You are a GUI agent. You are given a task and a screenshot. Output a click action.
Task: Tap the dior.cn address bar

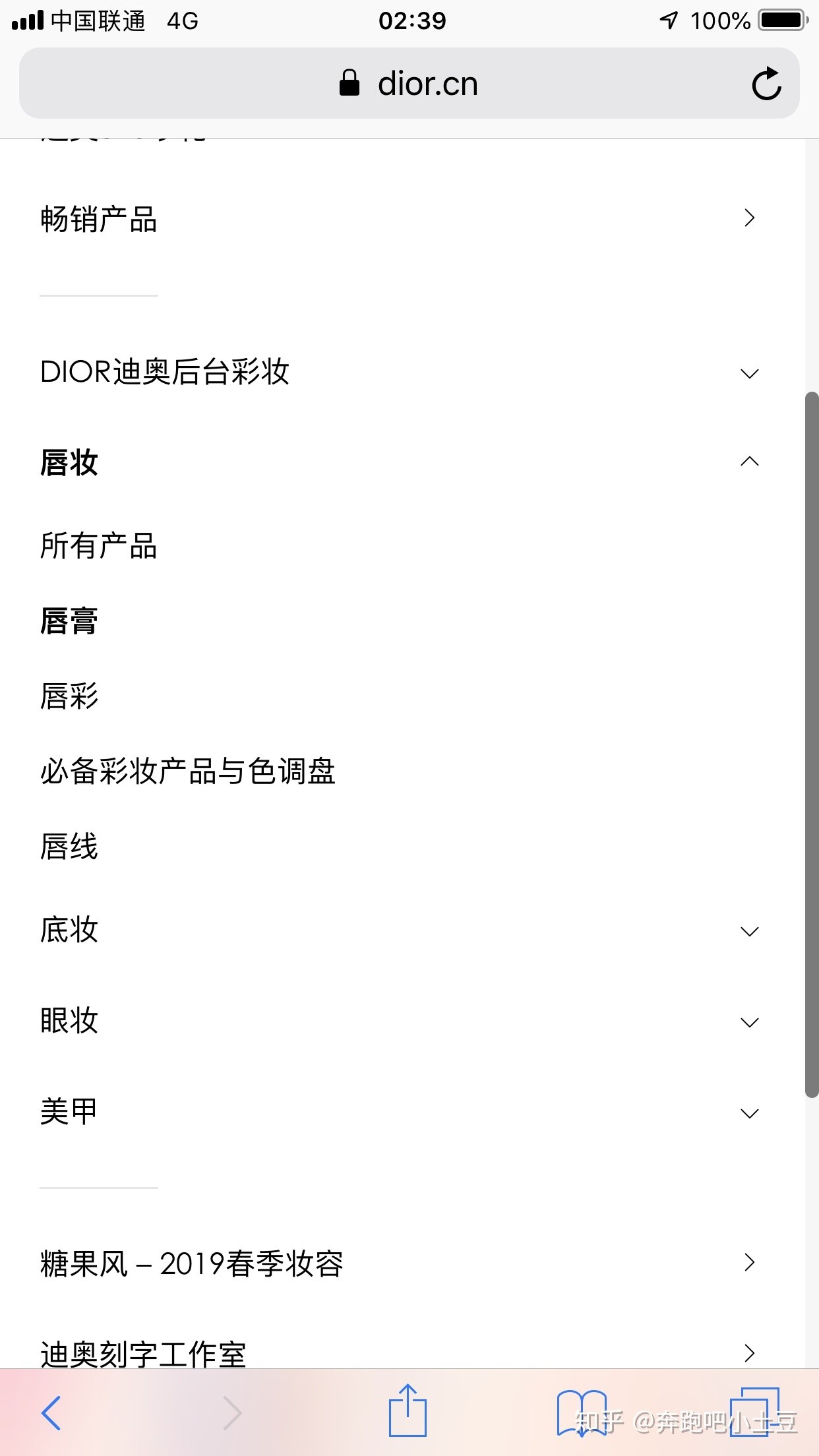pos(409,84)
